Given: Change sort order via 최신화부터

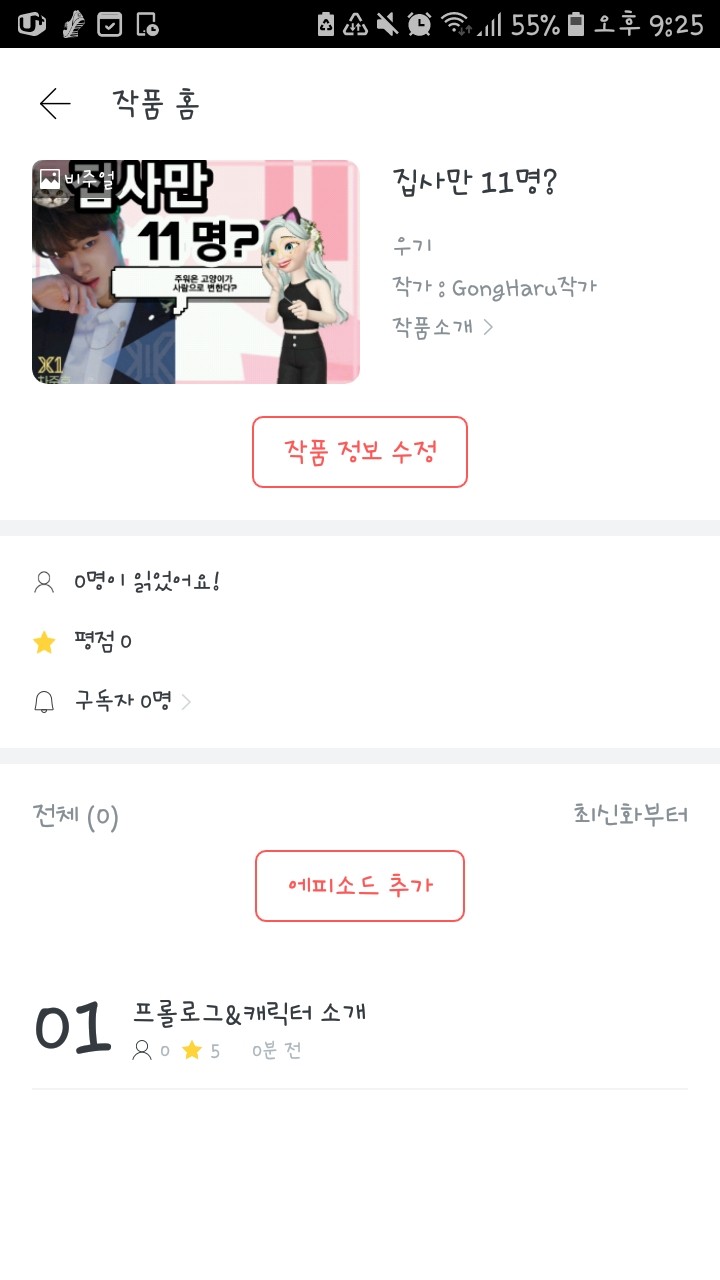Looking at the screenshot, I should point(630,815).
